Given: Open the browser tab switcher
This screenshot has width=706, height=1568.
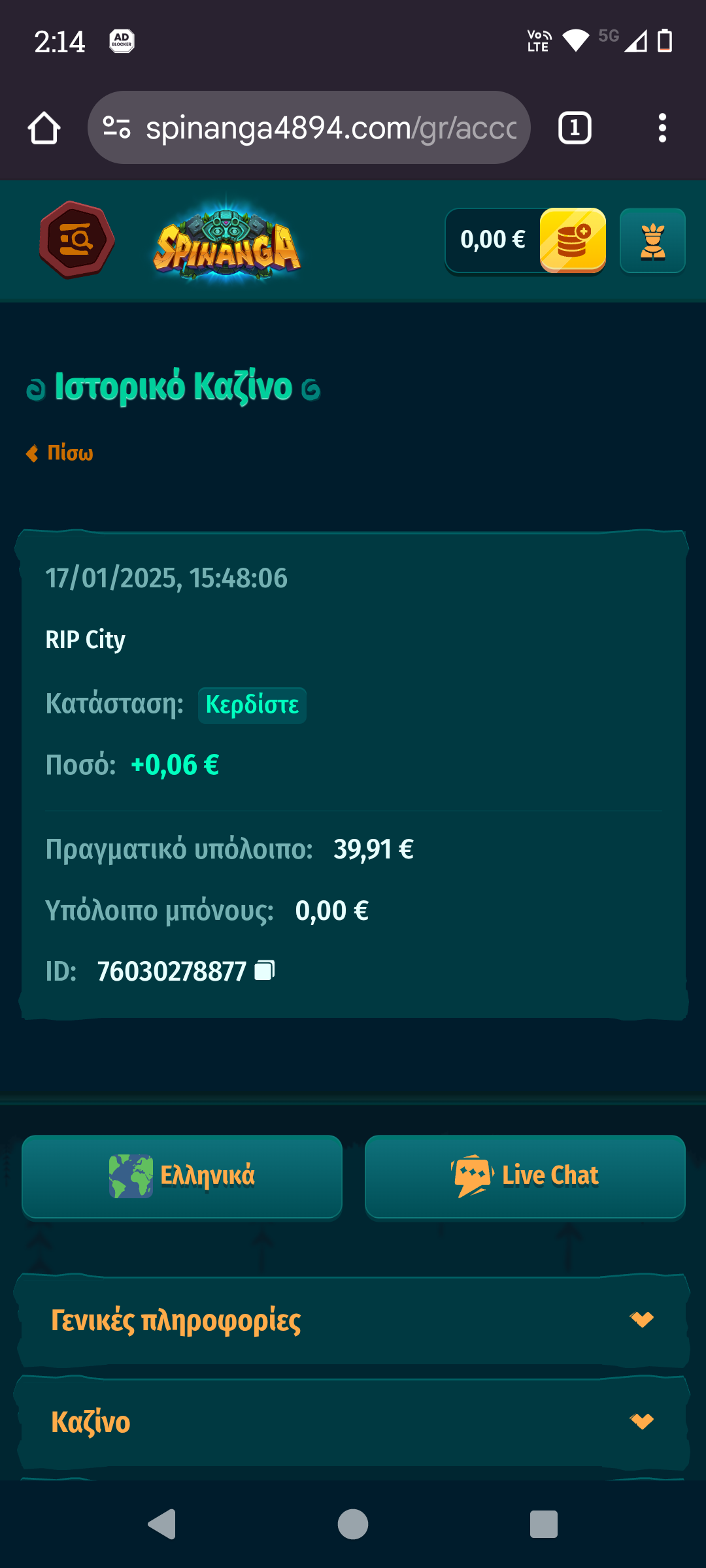Looking at the screenshot, I should (x=574, y=127).
